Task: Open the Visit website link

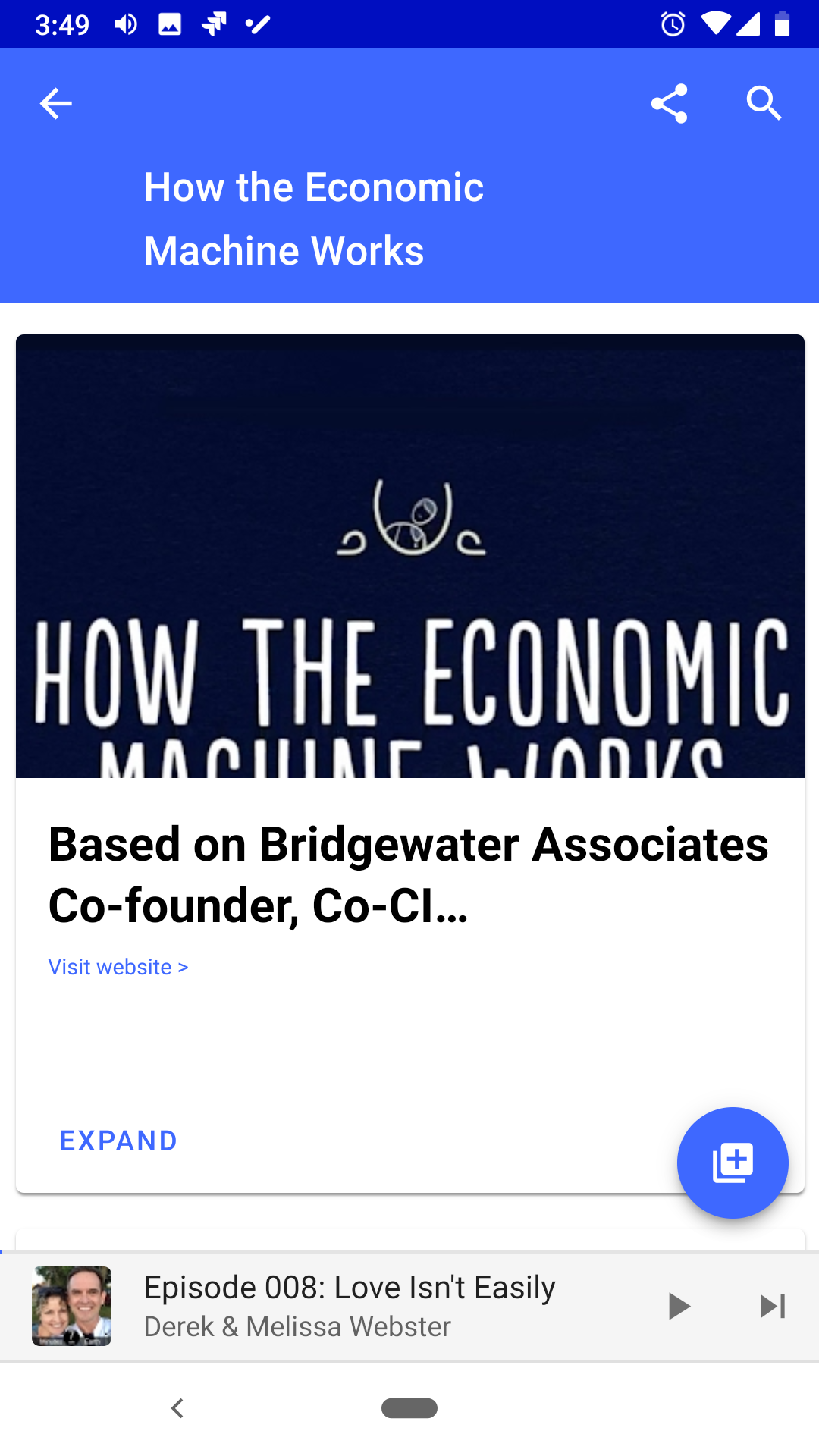Action: point(118,967)
